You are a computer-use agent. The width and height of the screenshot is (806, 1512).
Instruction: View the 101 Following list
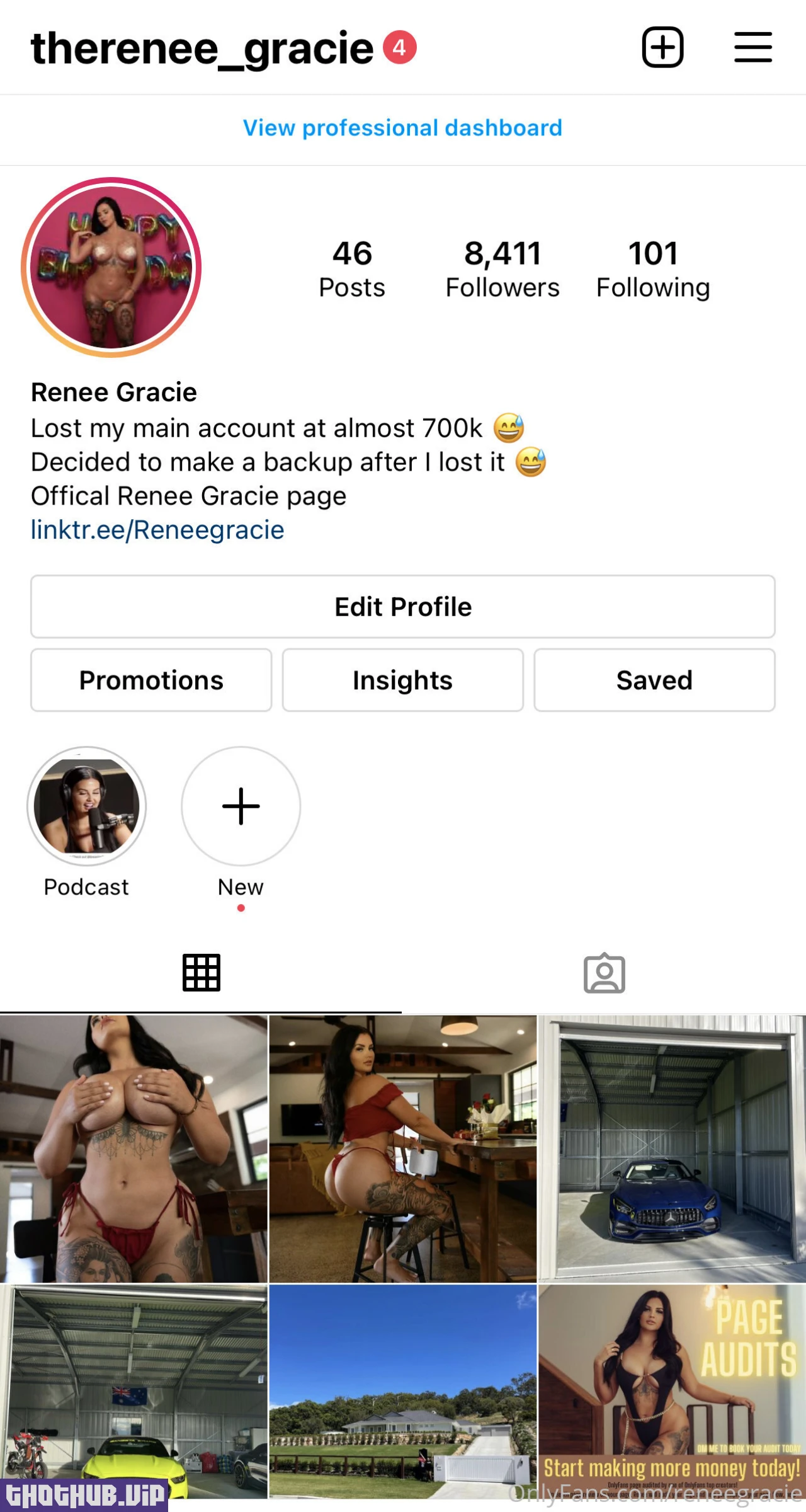[653, 269]
